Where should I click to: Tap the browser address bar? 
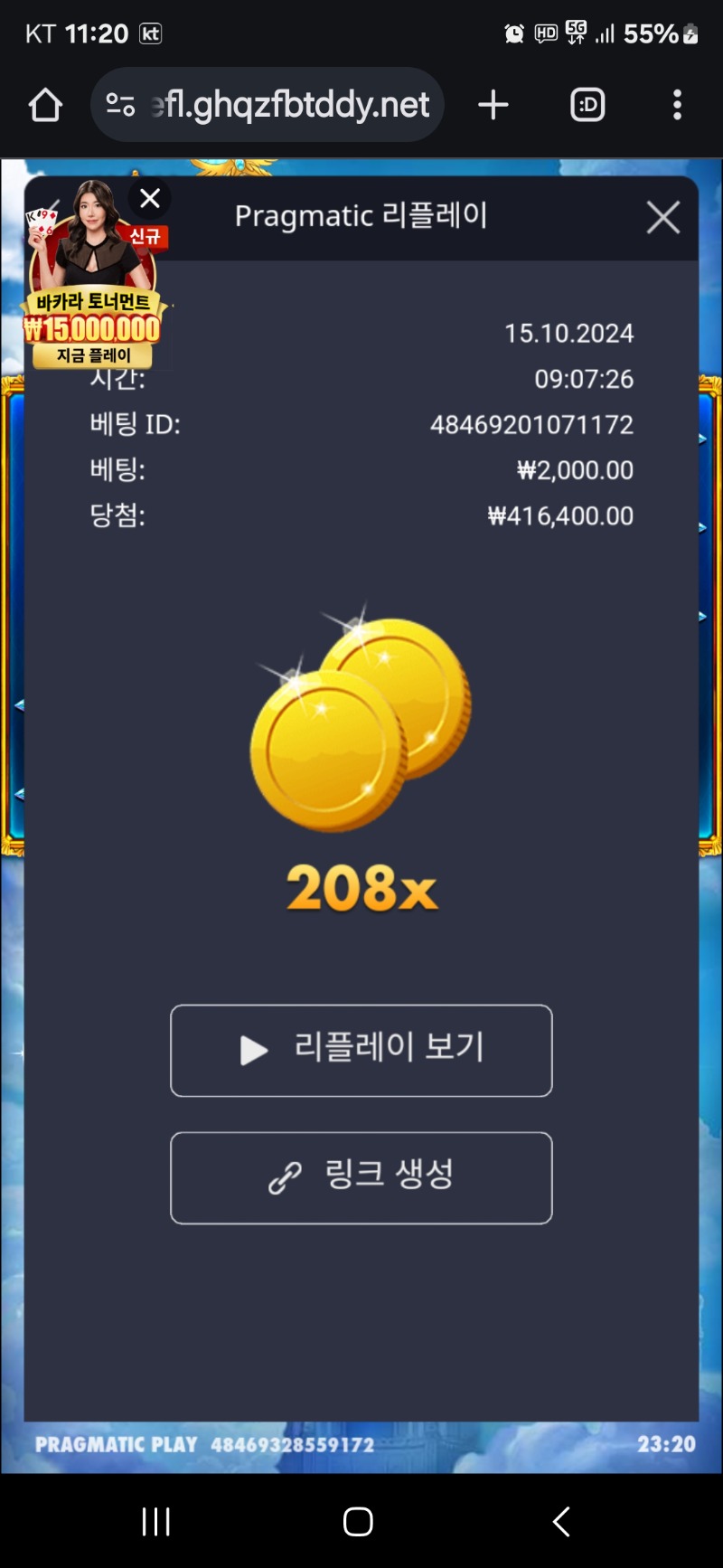pyautogui.click(x=291, y=105)
